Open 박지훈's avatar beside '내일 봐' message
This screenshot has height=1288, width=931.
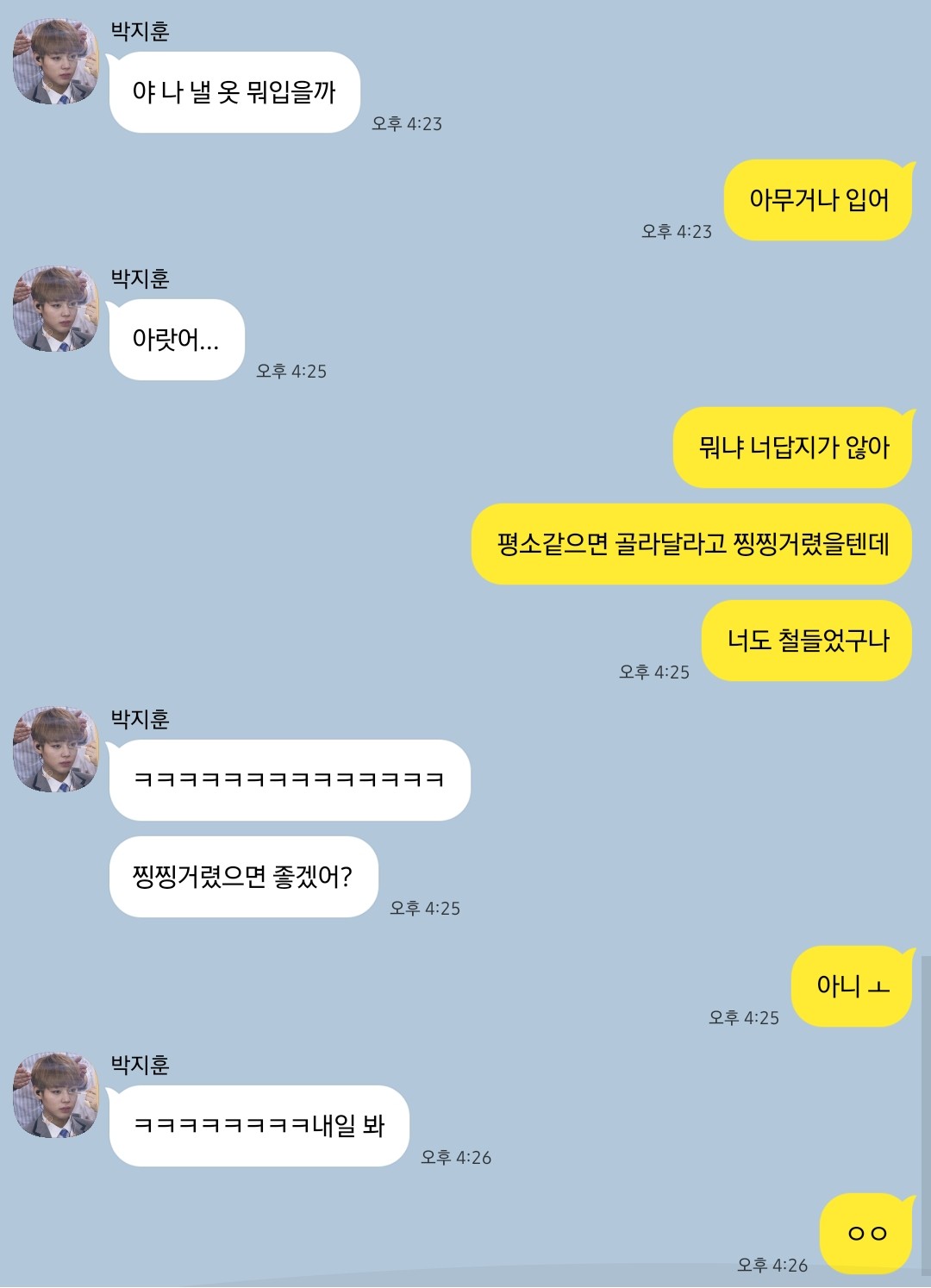[x=56, y=1095]
